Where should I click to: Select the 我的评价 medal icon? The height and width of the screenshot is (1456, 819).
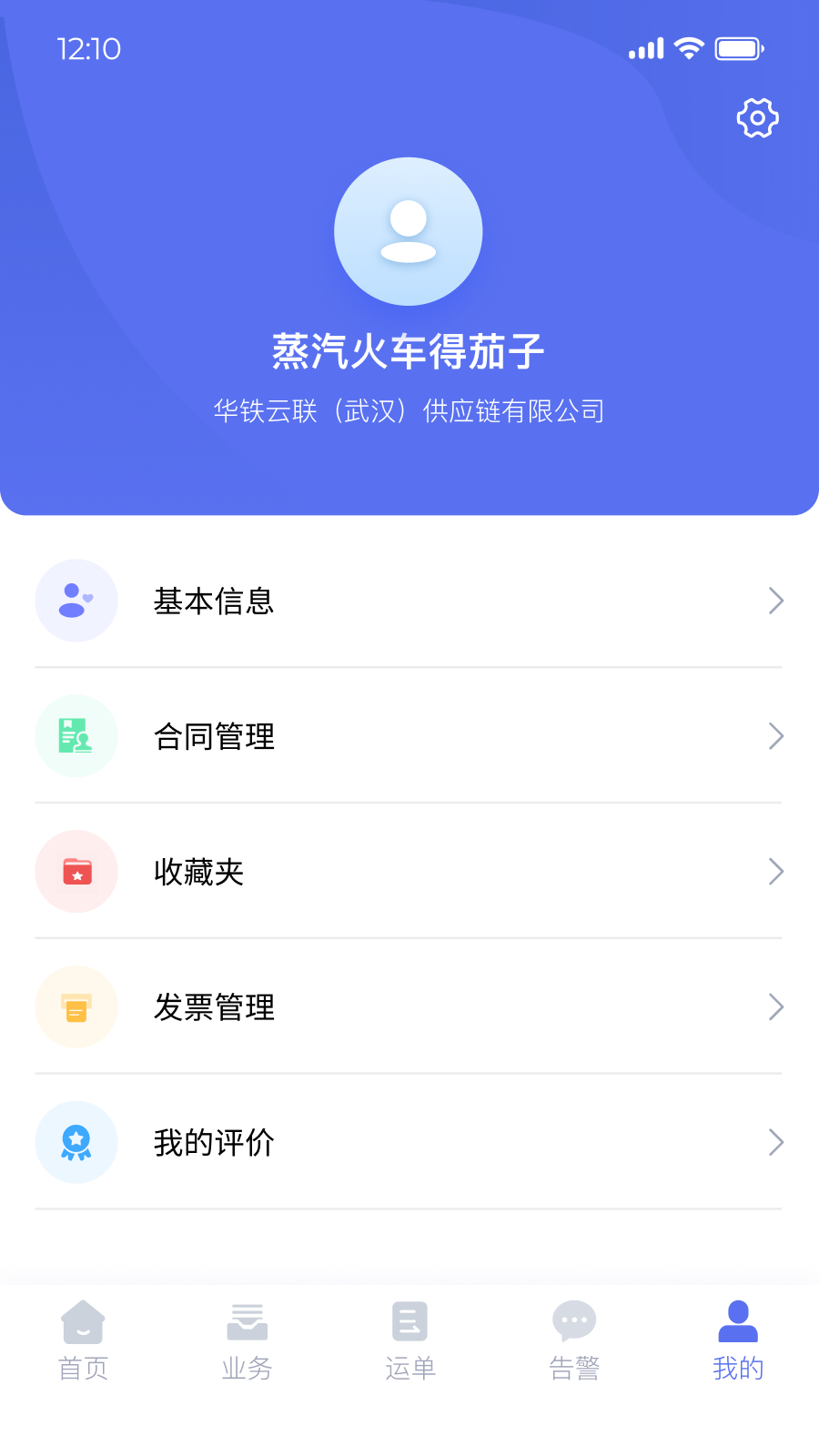[76, 1142]
